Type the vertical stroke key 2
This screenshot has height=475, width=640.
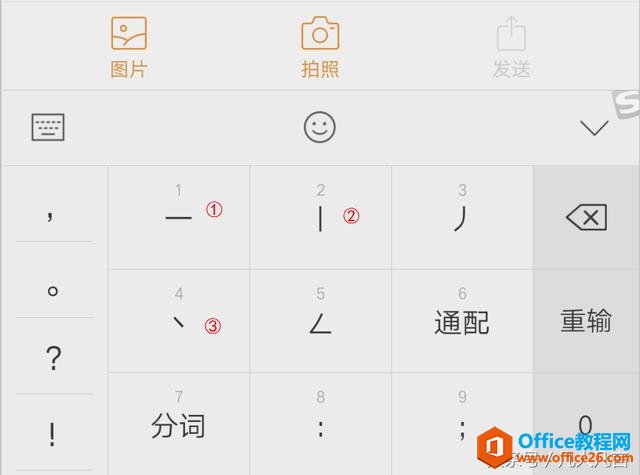[x=320, y=217]
